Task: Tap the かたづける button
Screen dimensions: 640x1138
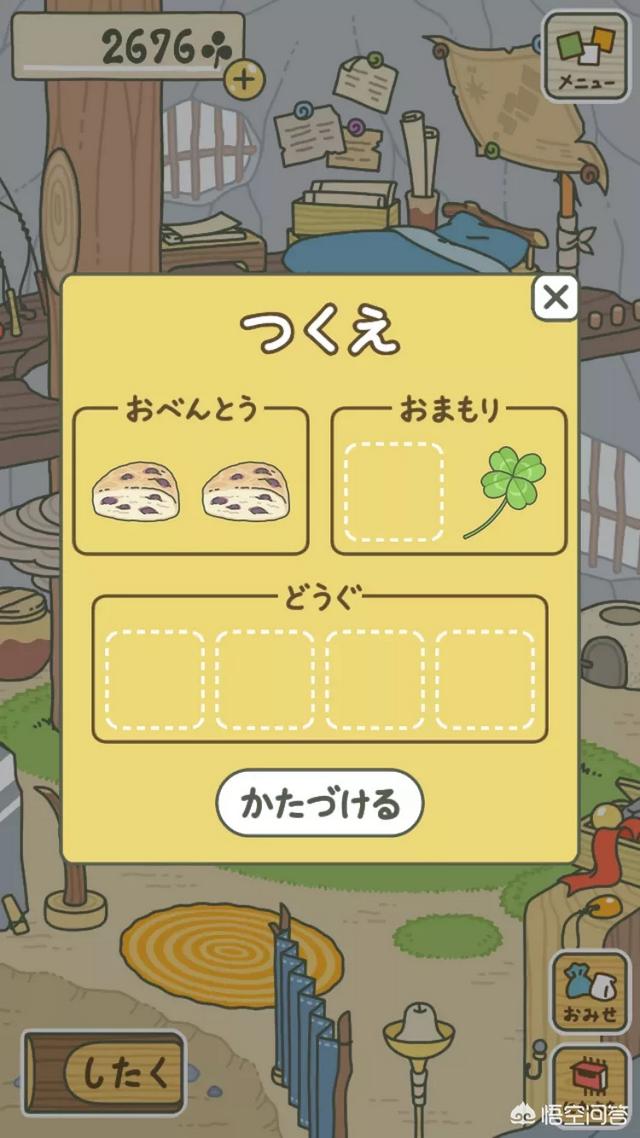Action: pyautogui.click(x=320, y=803)
